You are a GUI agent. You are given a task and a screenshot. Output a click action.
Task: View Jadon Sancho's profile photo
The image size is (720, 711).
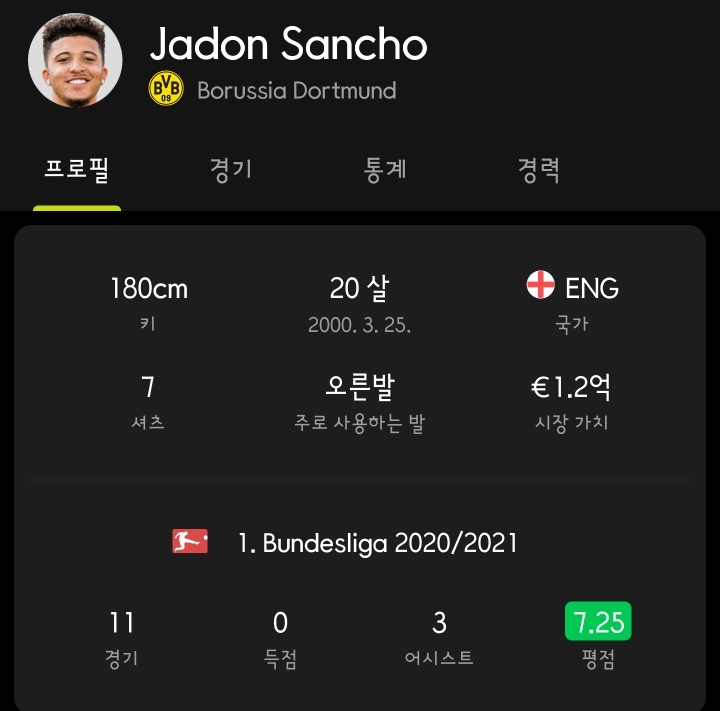coord(75,60)
